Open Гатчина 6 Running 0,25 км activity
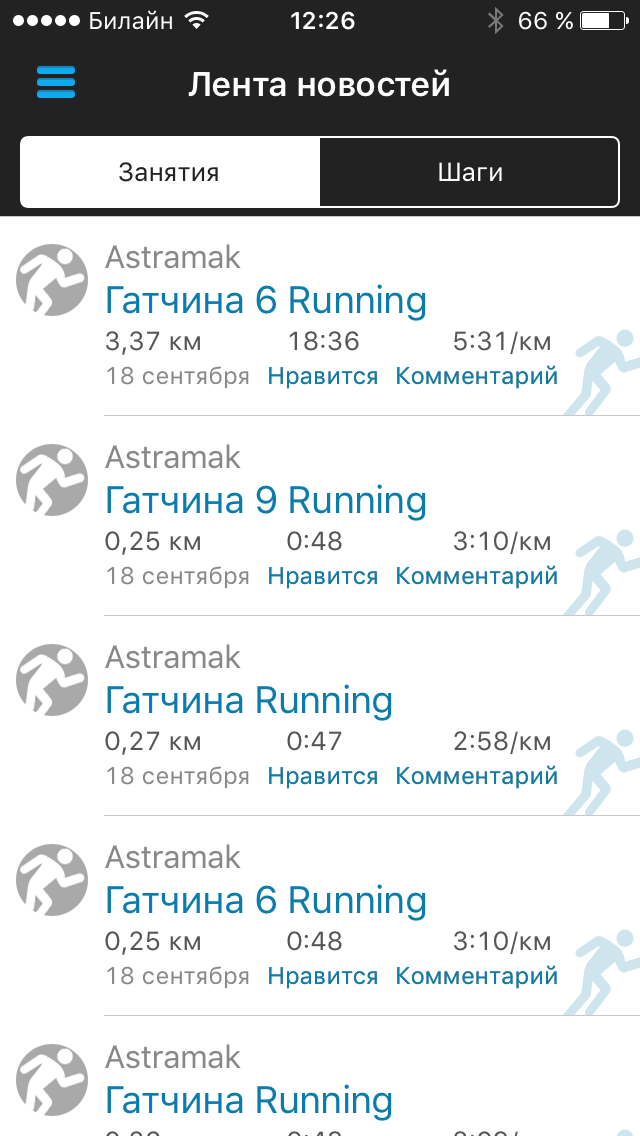Viewport: 640px width, 1136px height. click(x=266, y=900)
